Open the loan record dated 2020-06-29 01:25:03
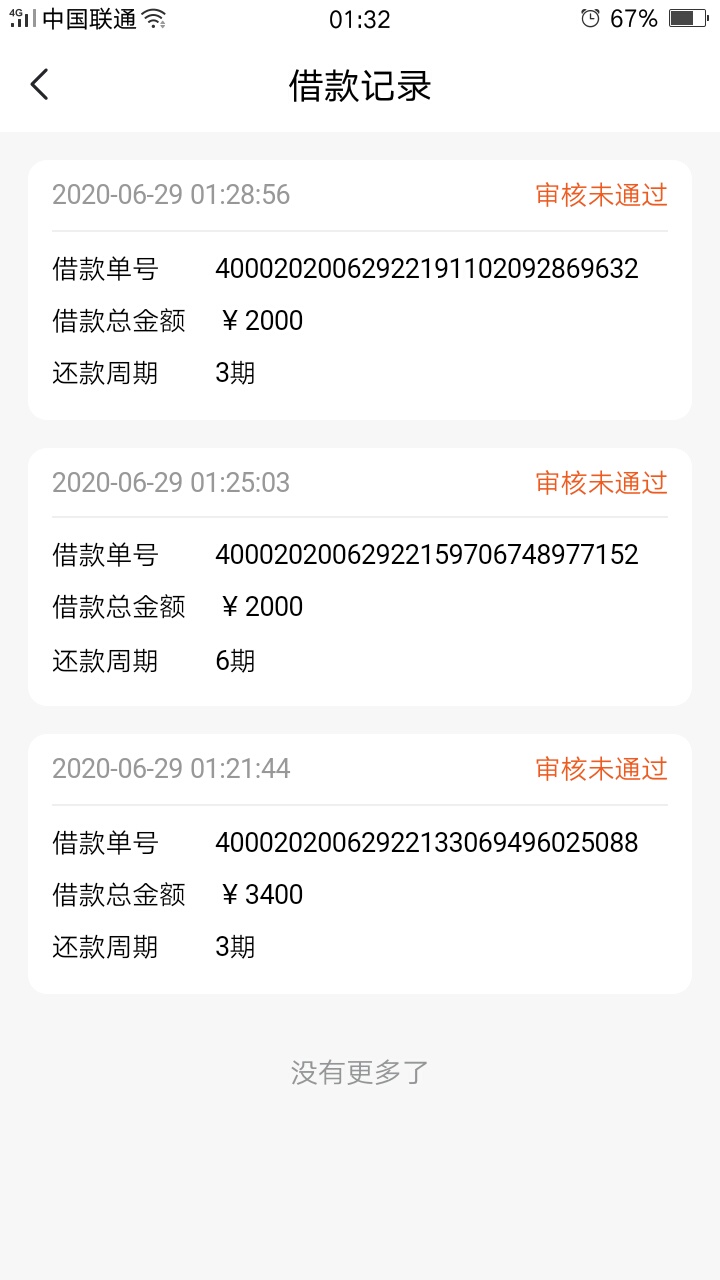The image size is (720, 1280). pyautogui.click(x=360, y=577)
